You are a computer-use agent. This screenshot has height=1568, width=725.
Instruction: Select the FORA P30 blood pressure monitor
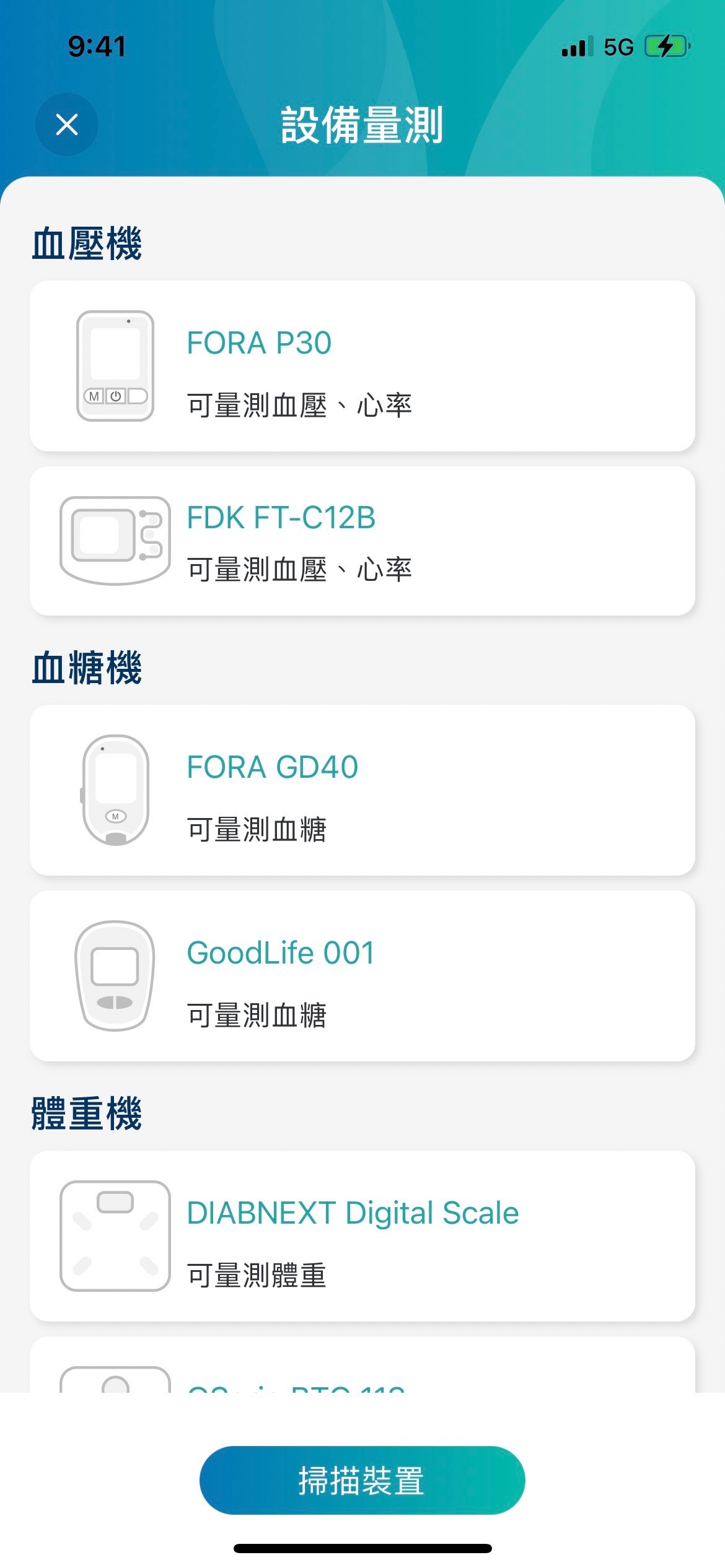pyautogui.click(x=362, y=366)
